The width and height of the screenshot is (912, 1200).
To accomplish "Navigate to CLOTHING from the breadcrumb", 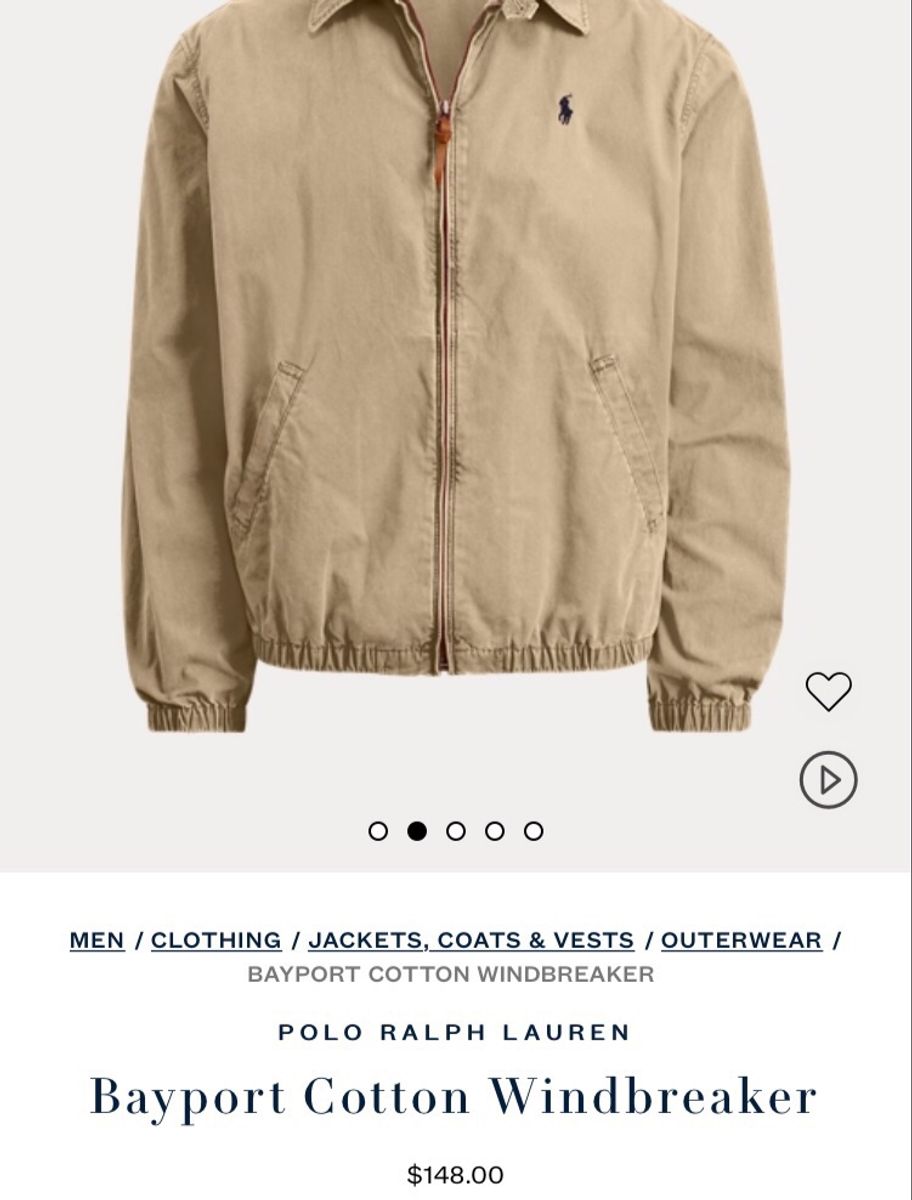I will 214,940.
